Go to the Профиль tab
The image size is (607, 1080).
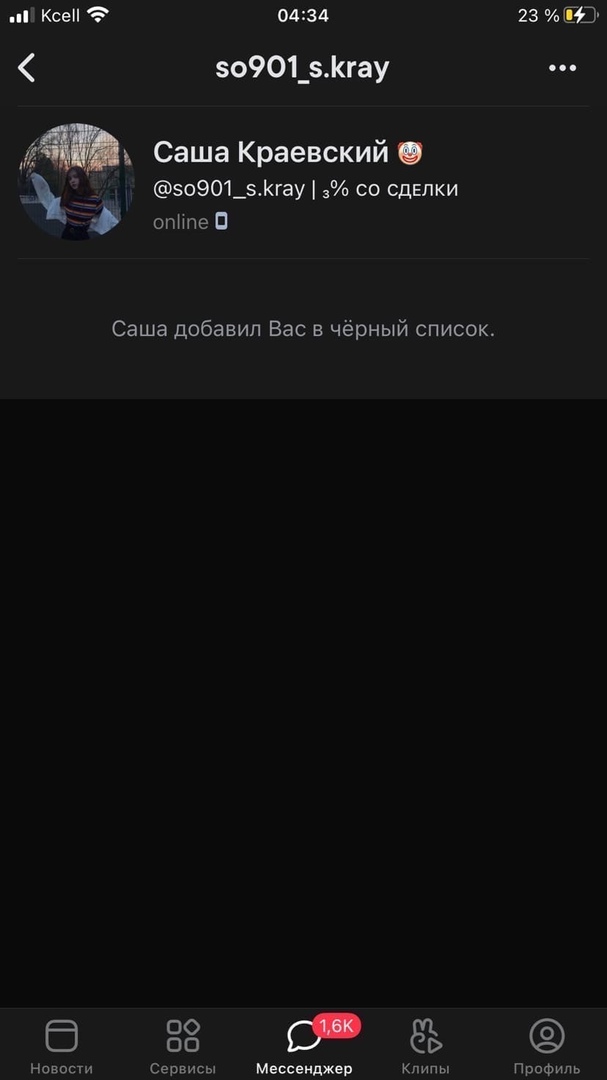pyautogui.click(x=547, y=1045)
